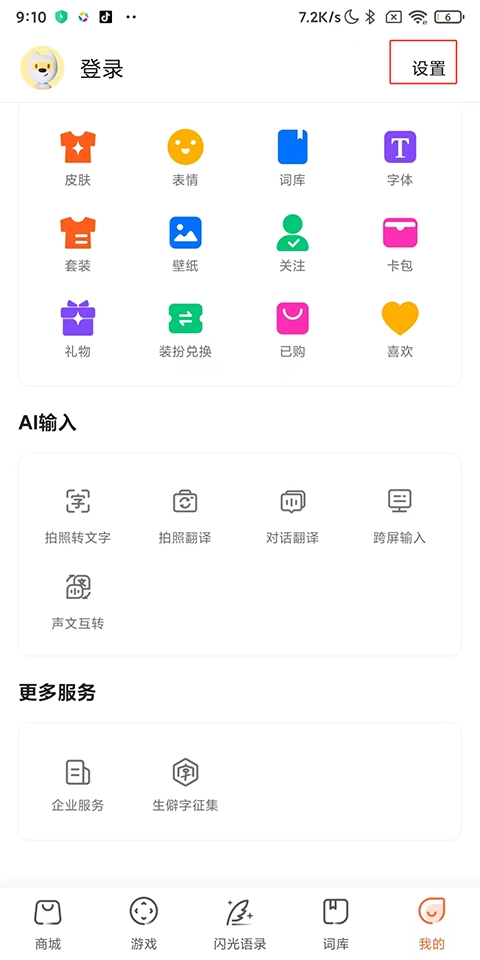Switch to the 商城 tab

(48, 924)
